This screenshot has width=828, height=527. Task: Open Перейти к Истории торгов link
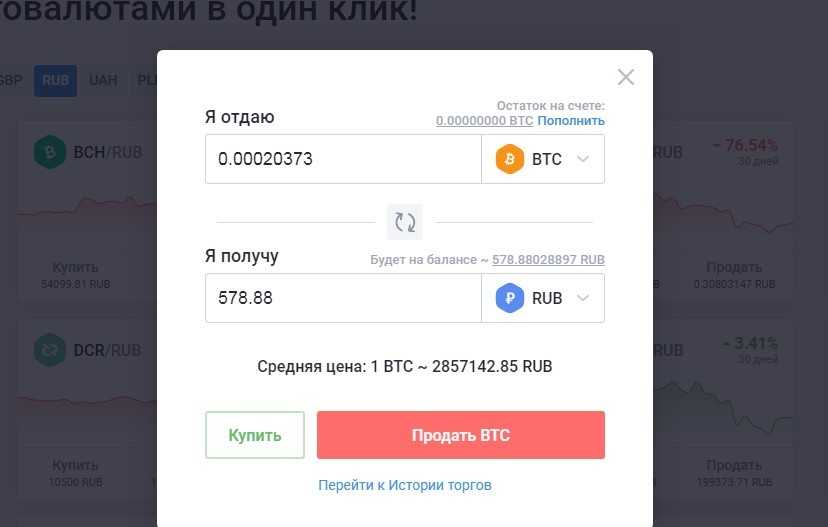tap(405, 485)
